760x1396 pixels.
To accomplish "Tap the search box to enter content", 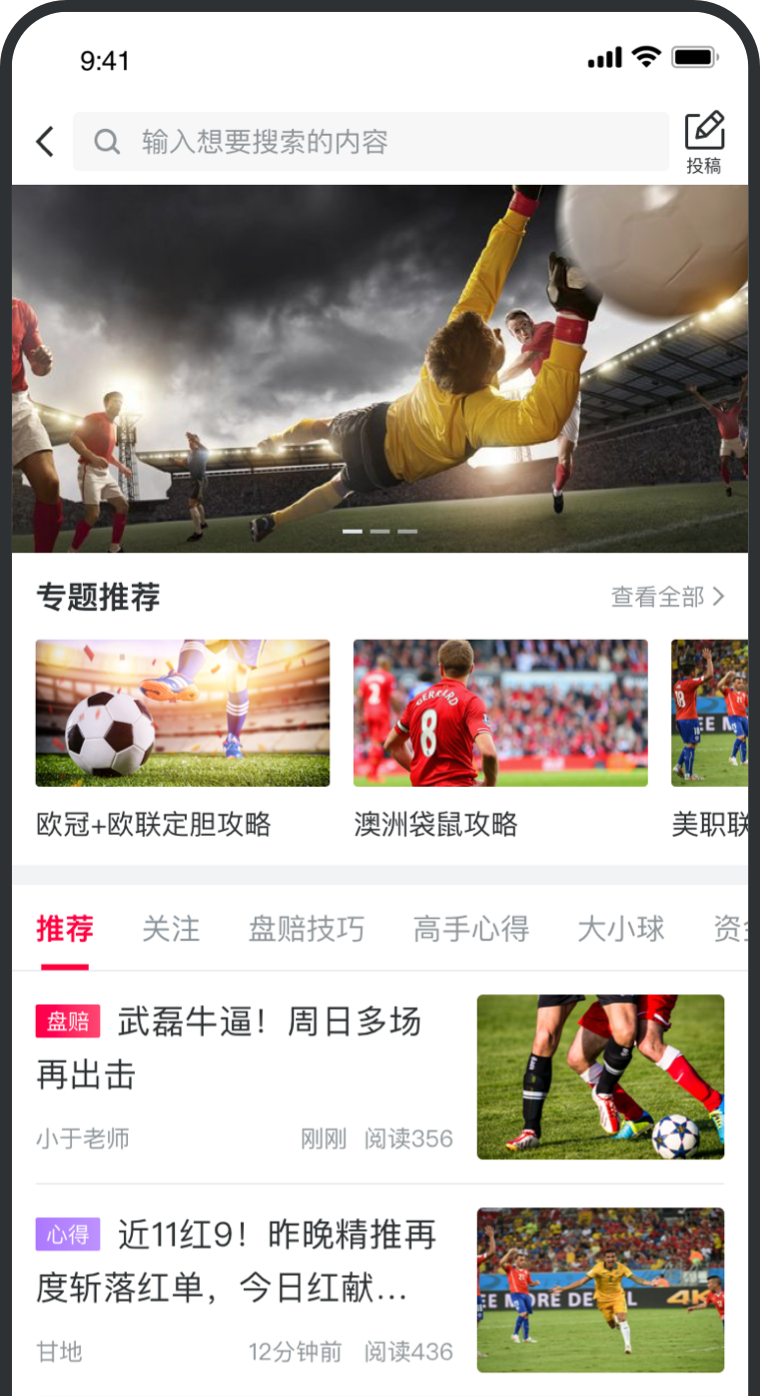I will click(x=370, y=142).
